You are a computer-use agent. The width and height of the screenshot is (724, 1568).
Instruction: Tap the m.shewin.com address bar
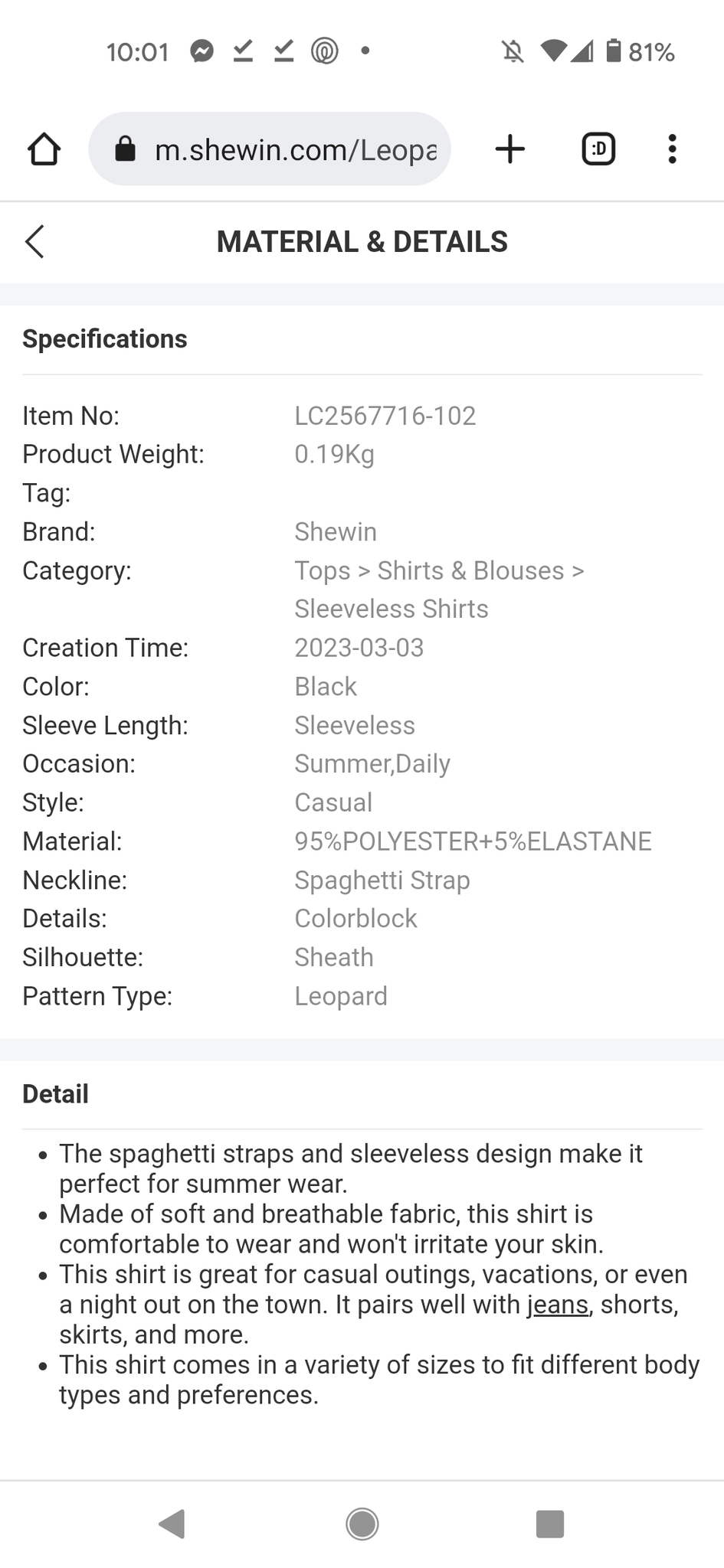pyautogui.click(x=270, y=149)
